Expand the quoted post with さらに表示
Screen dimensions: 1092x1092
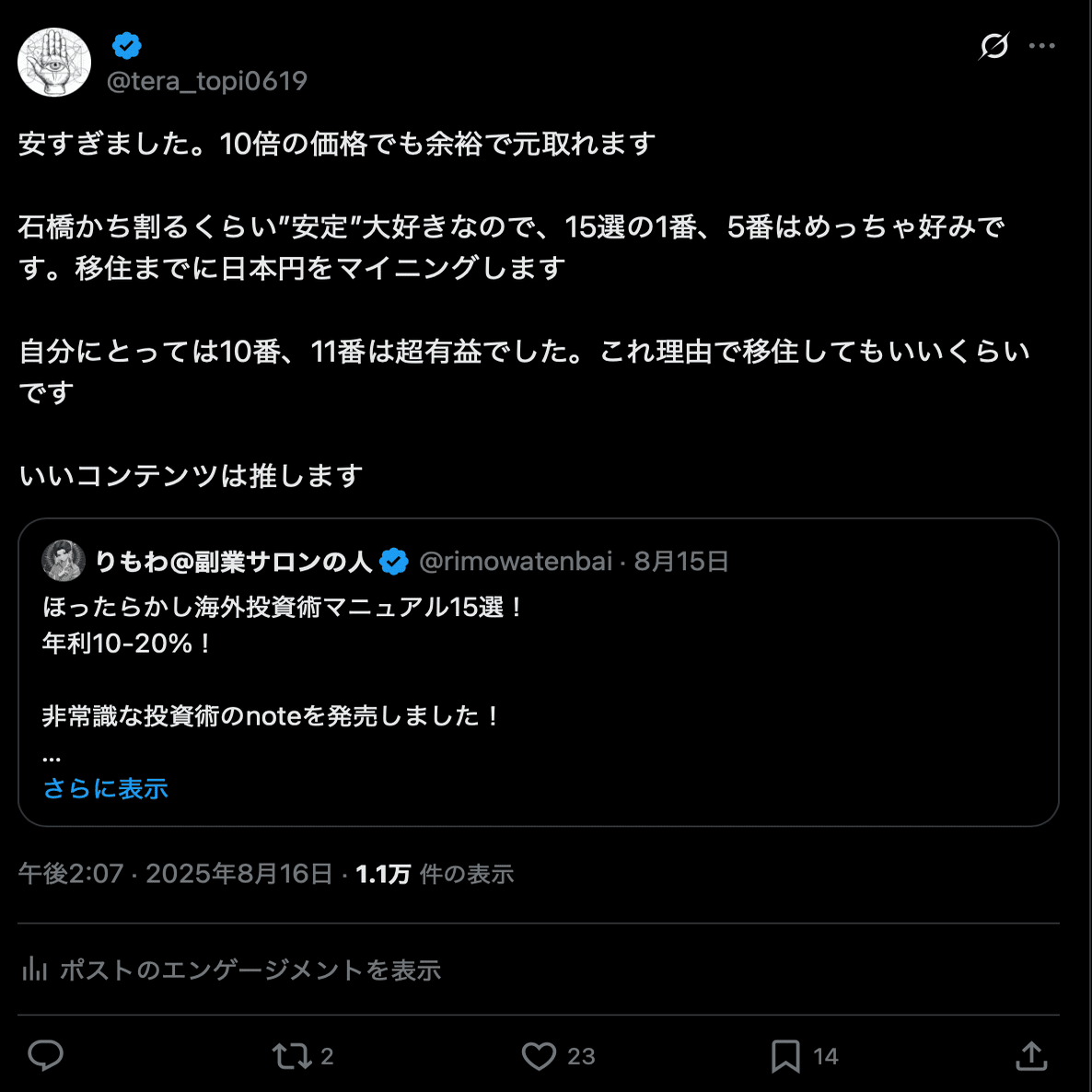pos(105,788)
